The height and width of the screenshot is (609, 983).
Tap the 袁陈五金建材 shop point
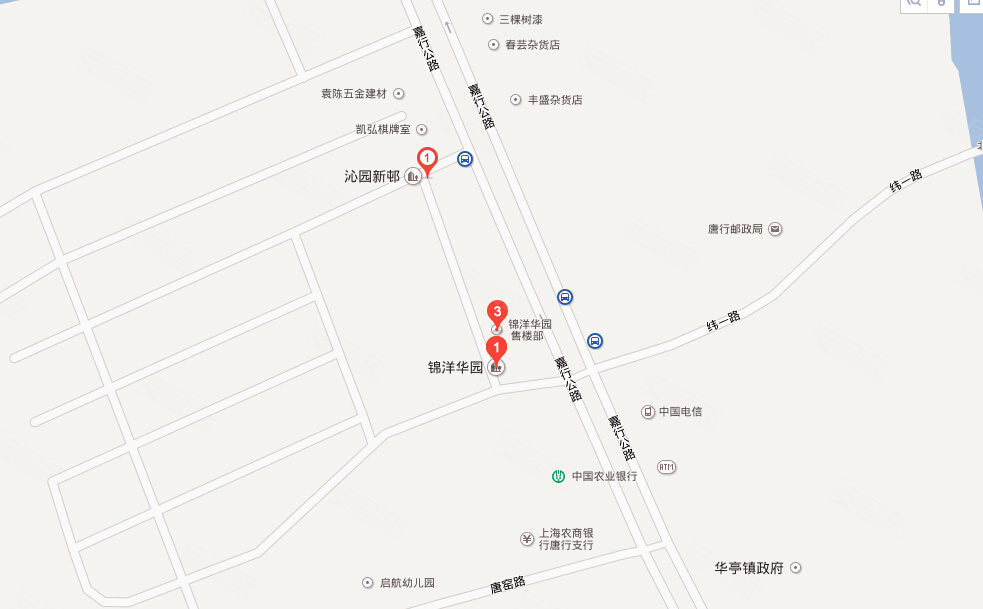(x=399, y=94)
